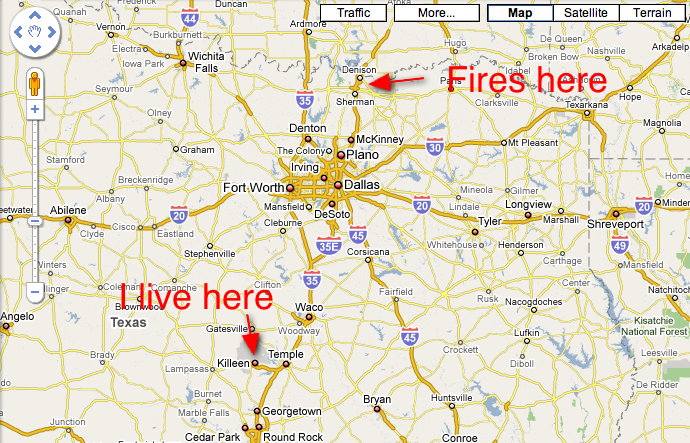Switch to Map view

(520, 13)
